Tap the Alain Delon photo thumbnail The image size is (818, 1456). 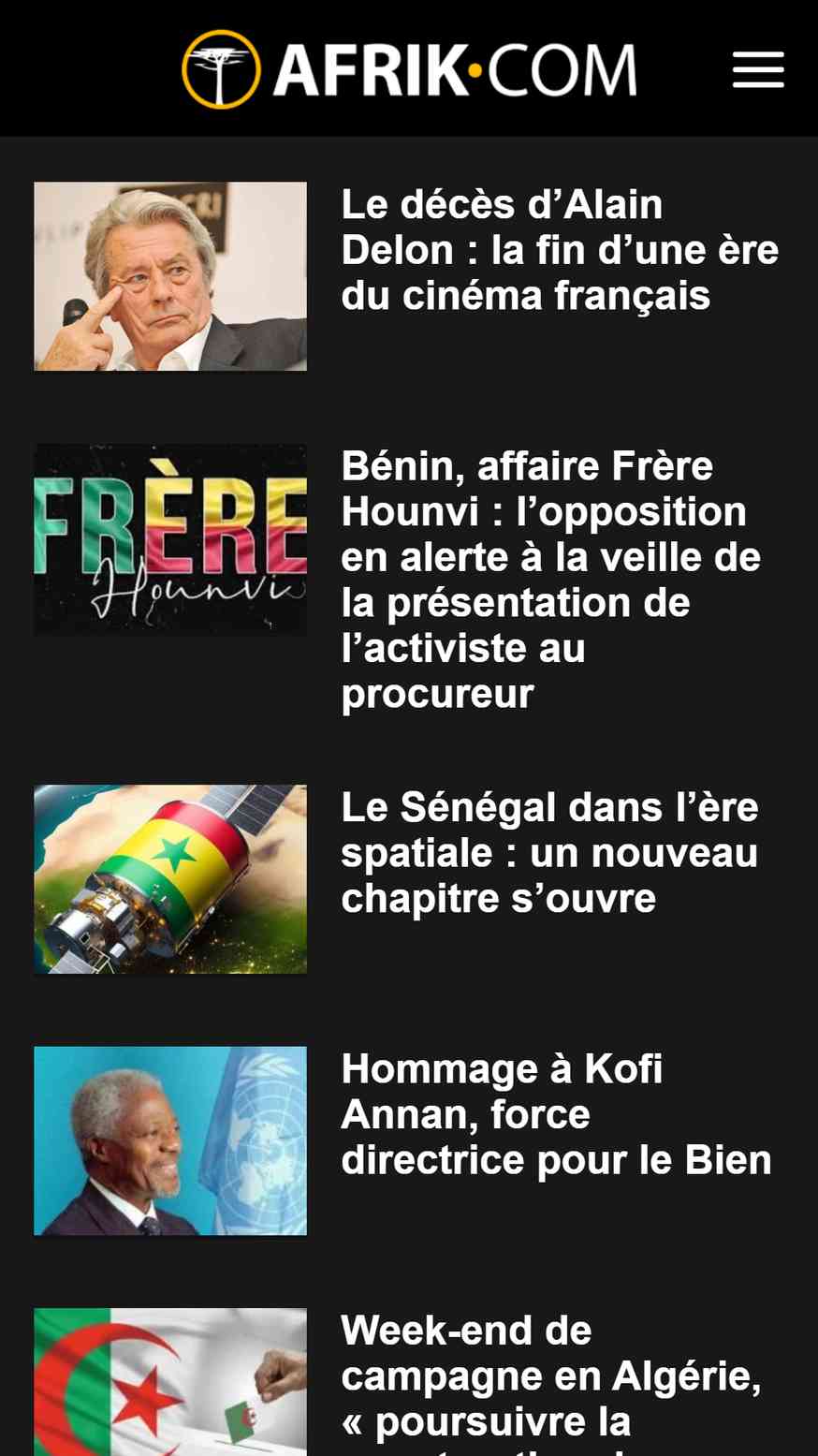[x=170, y=276]
